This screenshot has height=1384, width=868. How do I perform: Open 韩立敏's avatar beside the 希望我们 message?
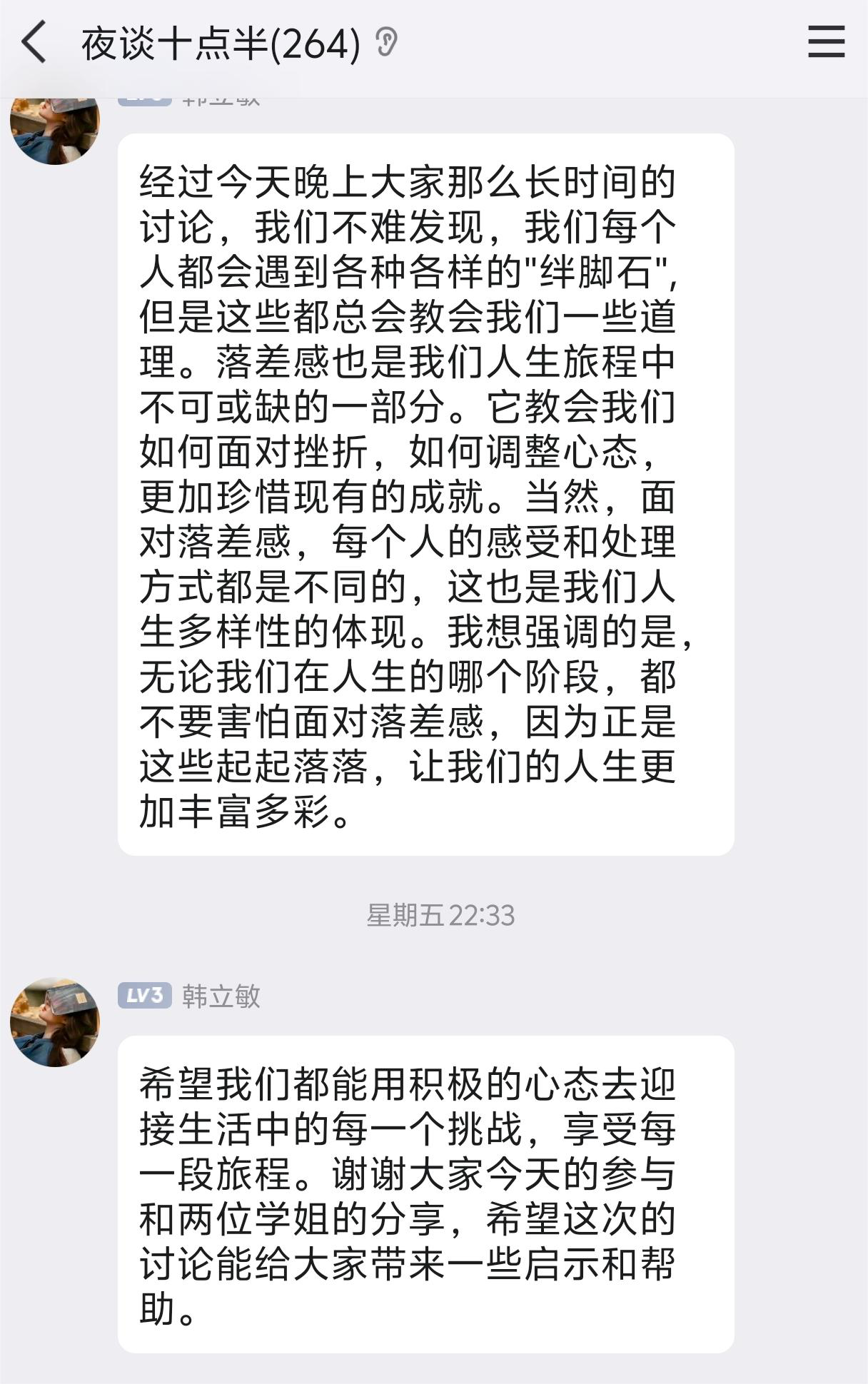pyautogui.click(x=55, y=1021)
